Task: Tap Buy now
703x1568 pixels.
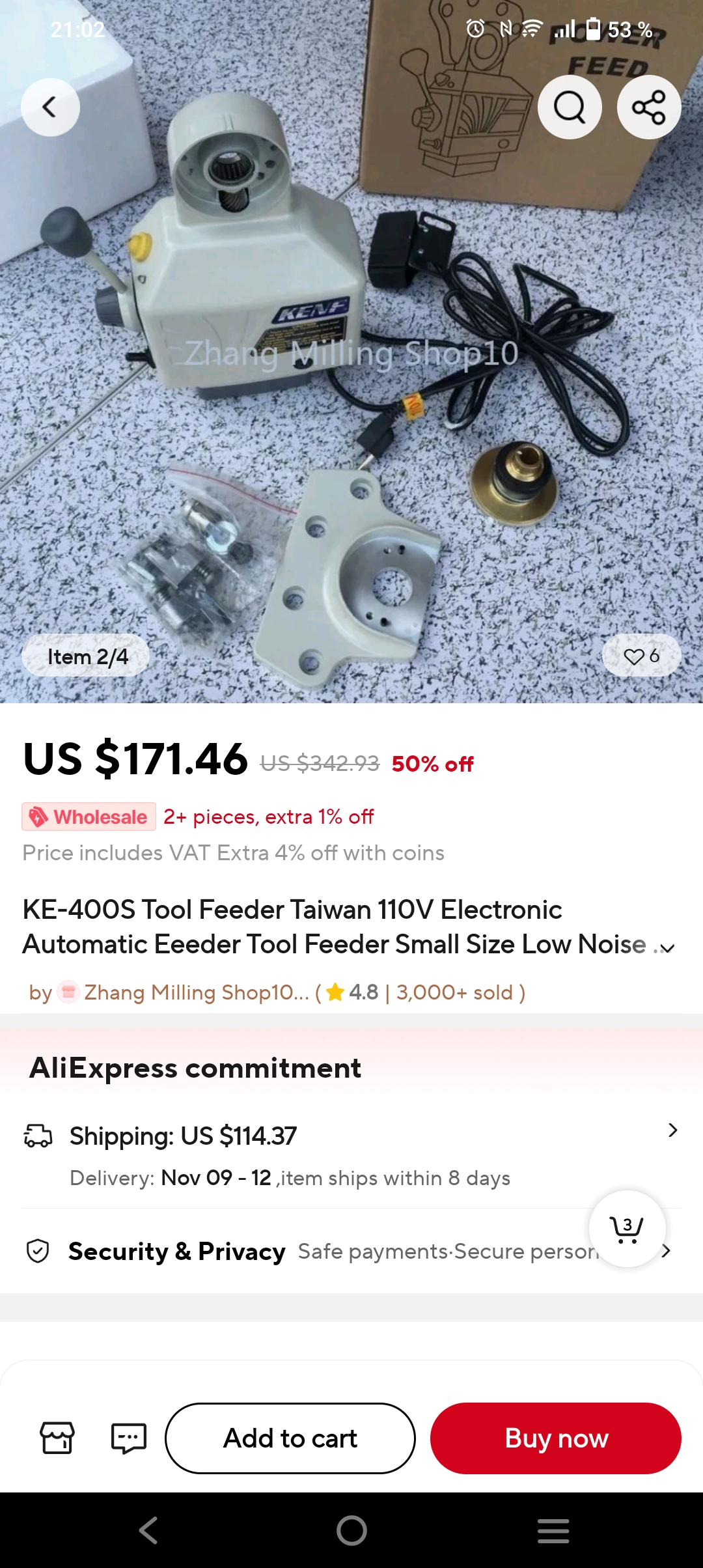Action: 556,1438
